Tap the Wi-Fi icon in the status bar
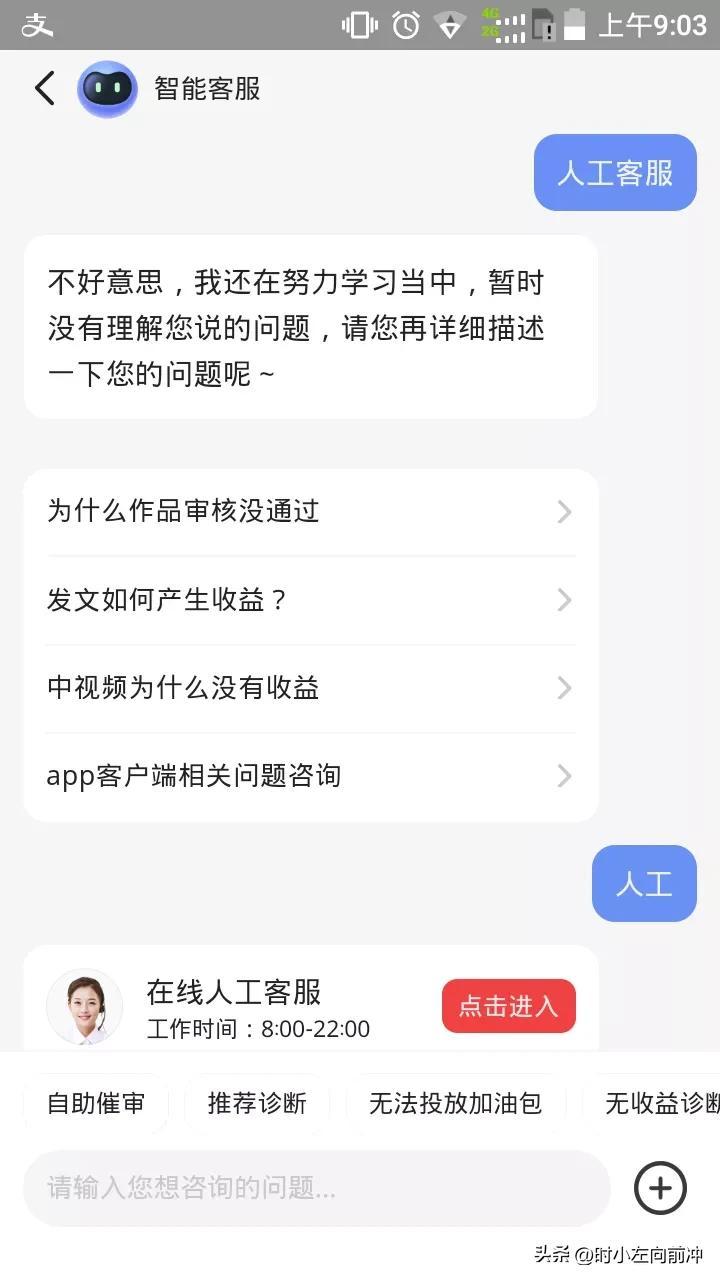Image resolution: width=720 pixels, height=1280 pixels. (x=450, y=24)
